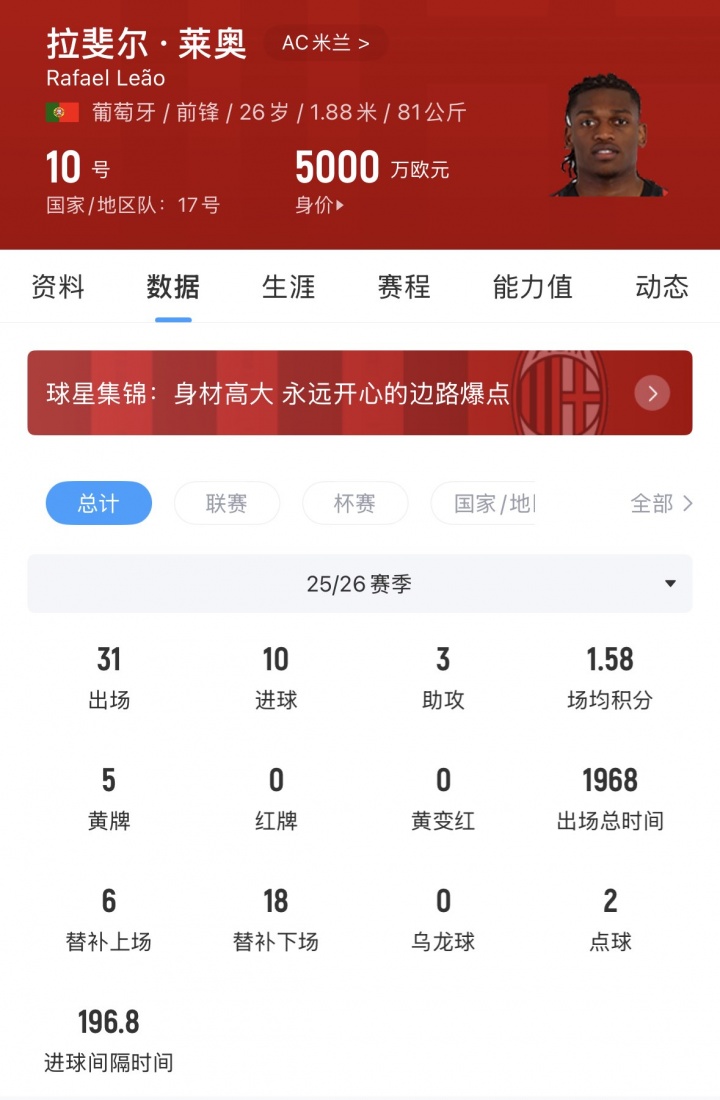Filter stats by 联赛
The height and width of the screenshot is (1100, 720).
227,503
